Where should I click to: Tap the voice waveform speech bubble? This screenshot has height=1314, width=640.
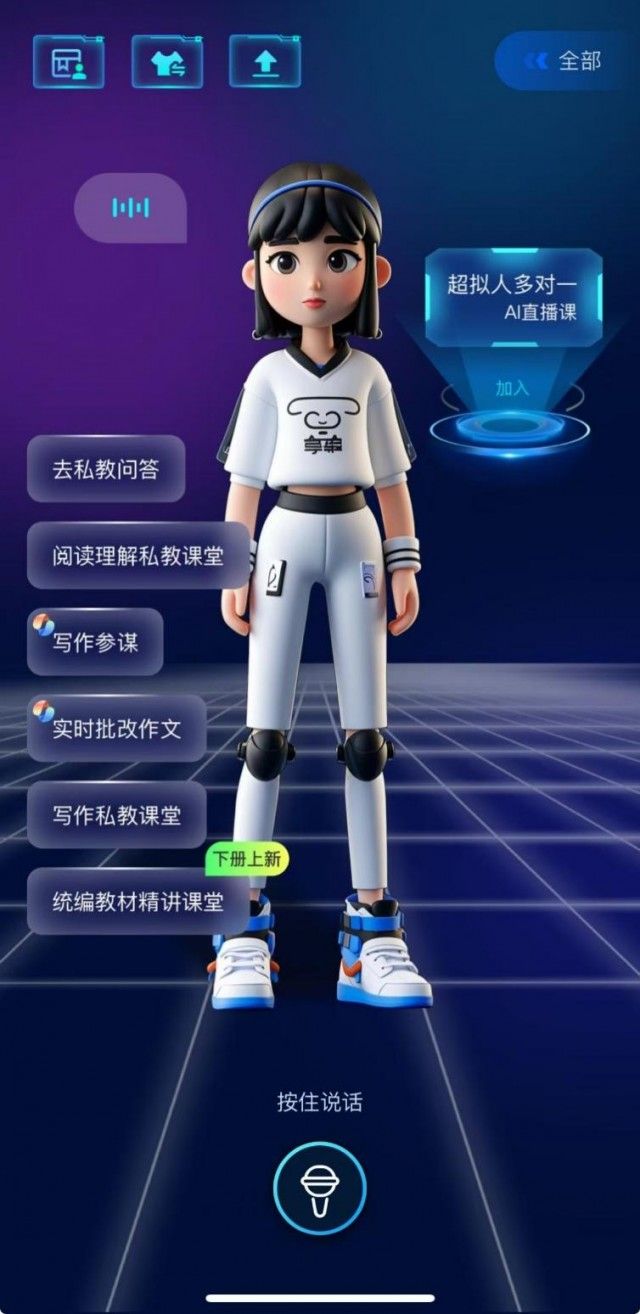[x=130, y=208]
